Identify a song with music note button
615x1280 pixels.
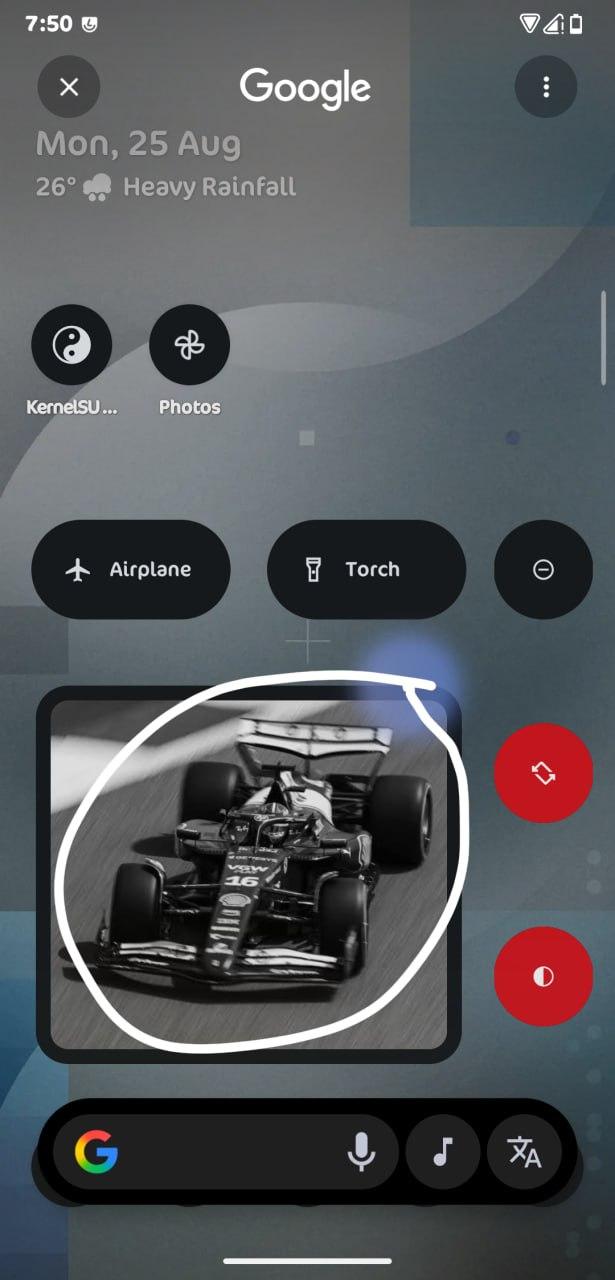coord(443,1152)
